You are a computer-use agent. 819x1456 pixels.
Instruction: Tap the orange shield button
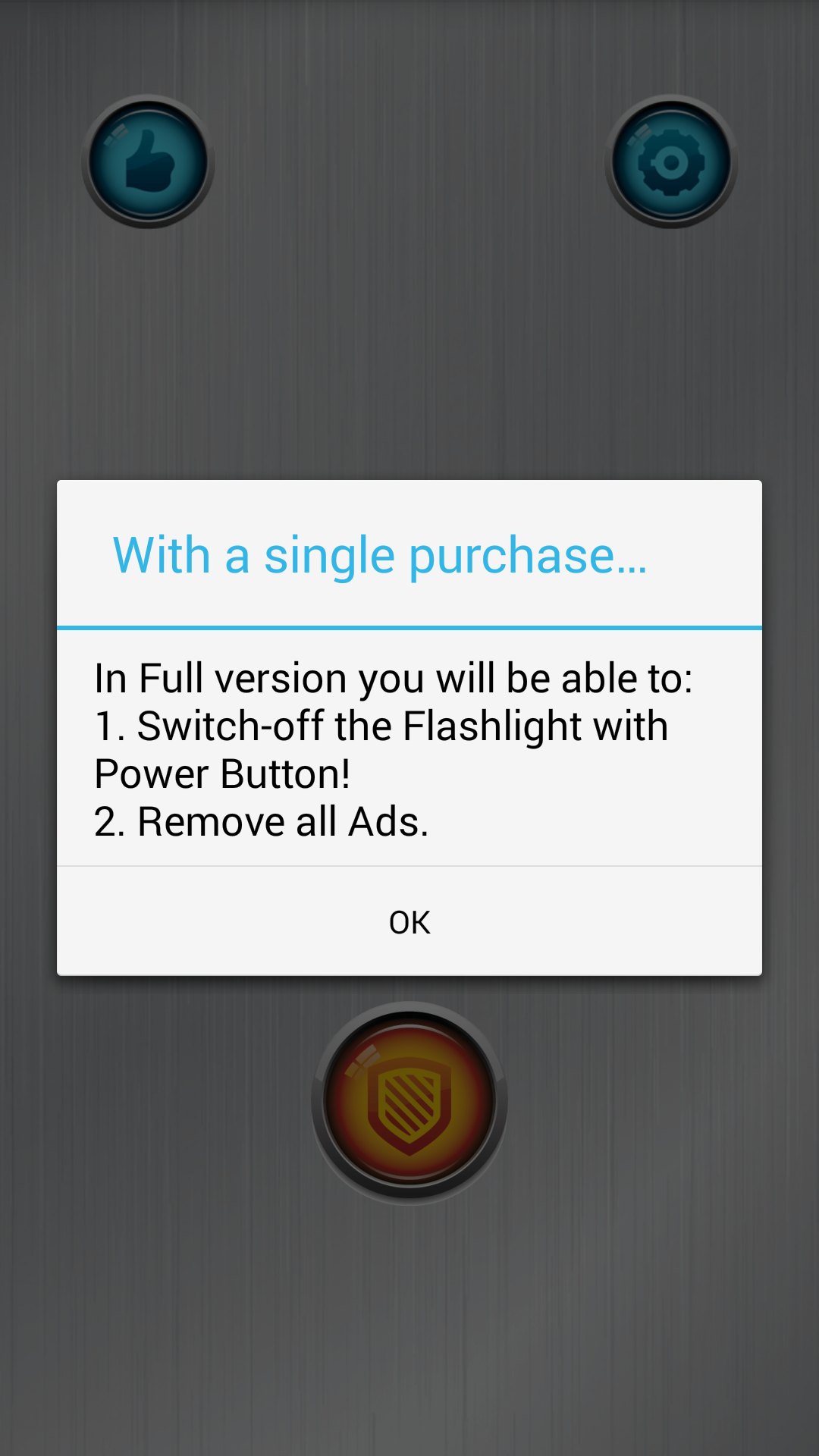[x=409, y=1103]
